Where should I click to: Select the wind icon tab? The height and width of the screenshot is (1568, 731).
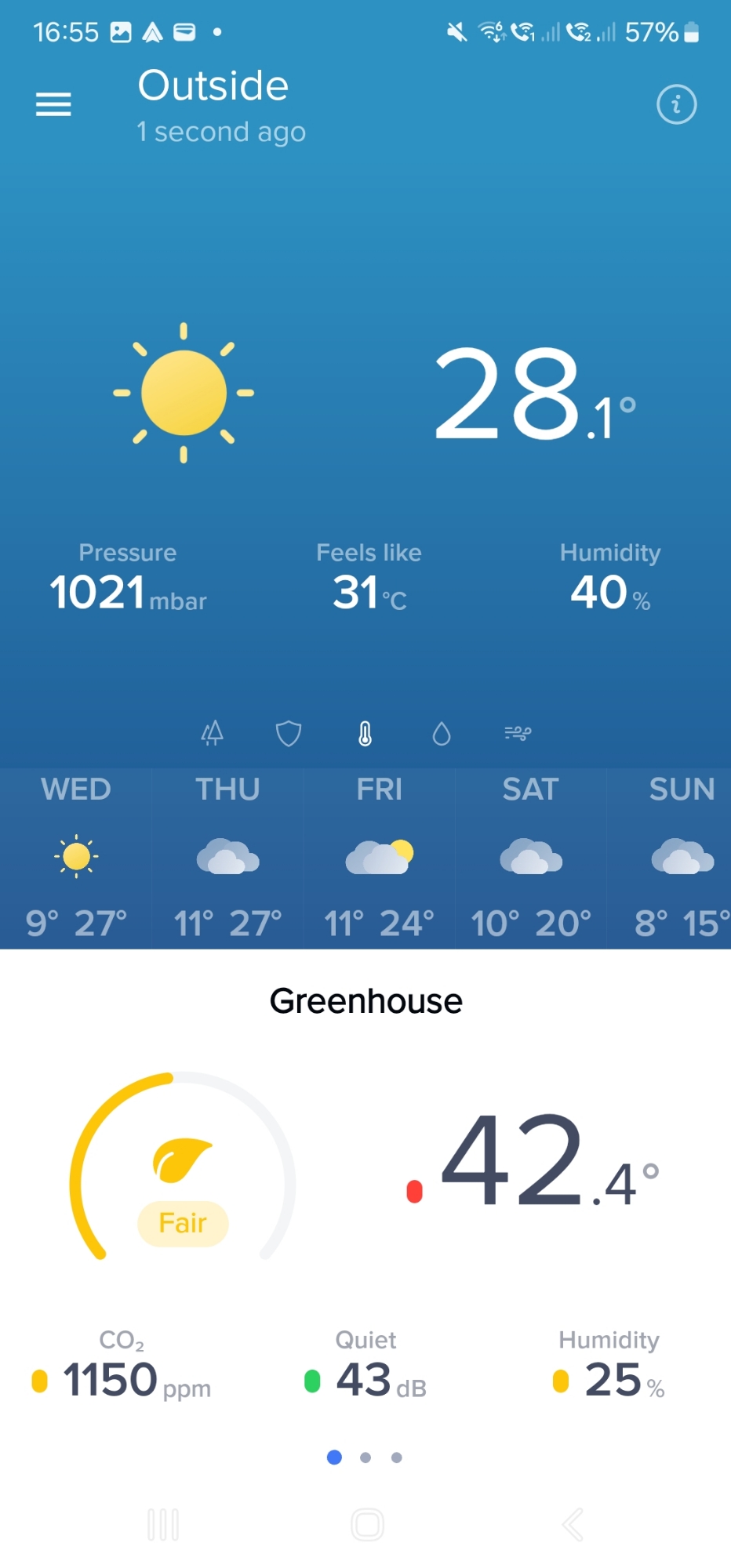pyautogui.click(x=518, y=733)
